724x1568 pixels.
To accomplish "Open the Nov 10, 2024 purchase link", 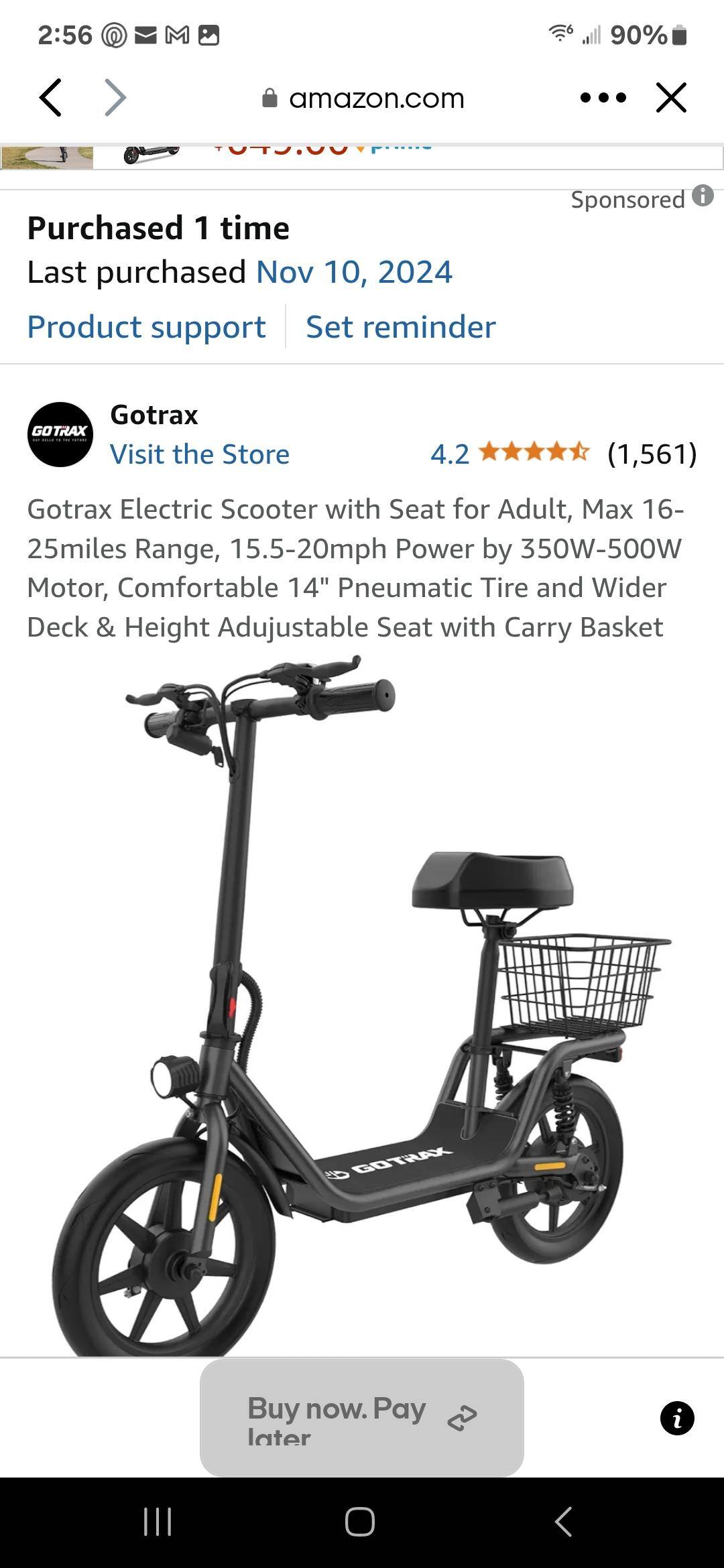I will tap(354, 272).
